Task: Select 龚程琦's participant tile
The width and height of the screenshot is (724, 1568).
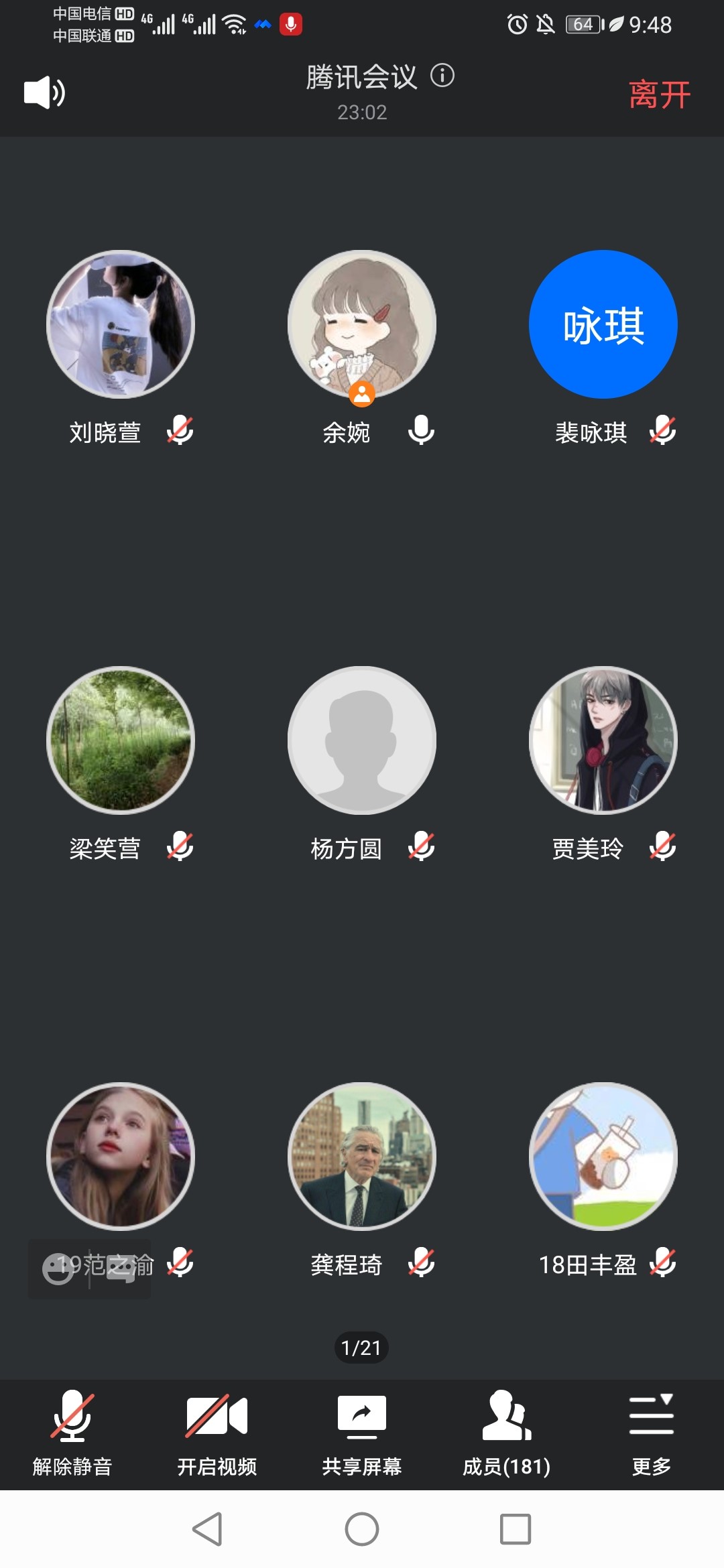Action: click(362, 1157)
